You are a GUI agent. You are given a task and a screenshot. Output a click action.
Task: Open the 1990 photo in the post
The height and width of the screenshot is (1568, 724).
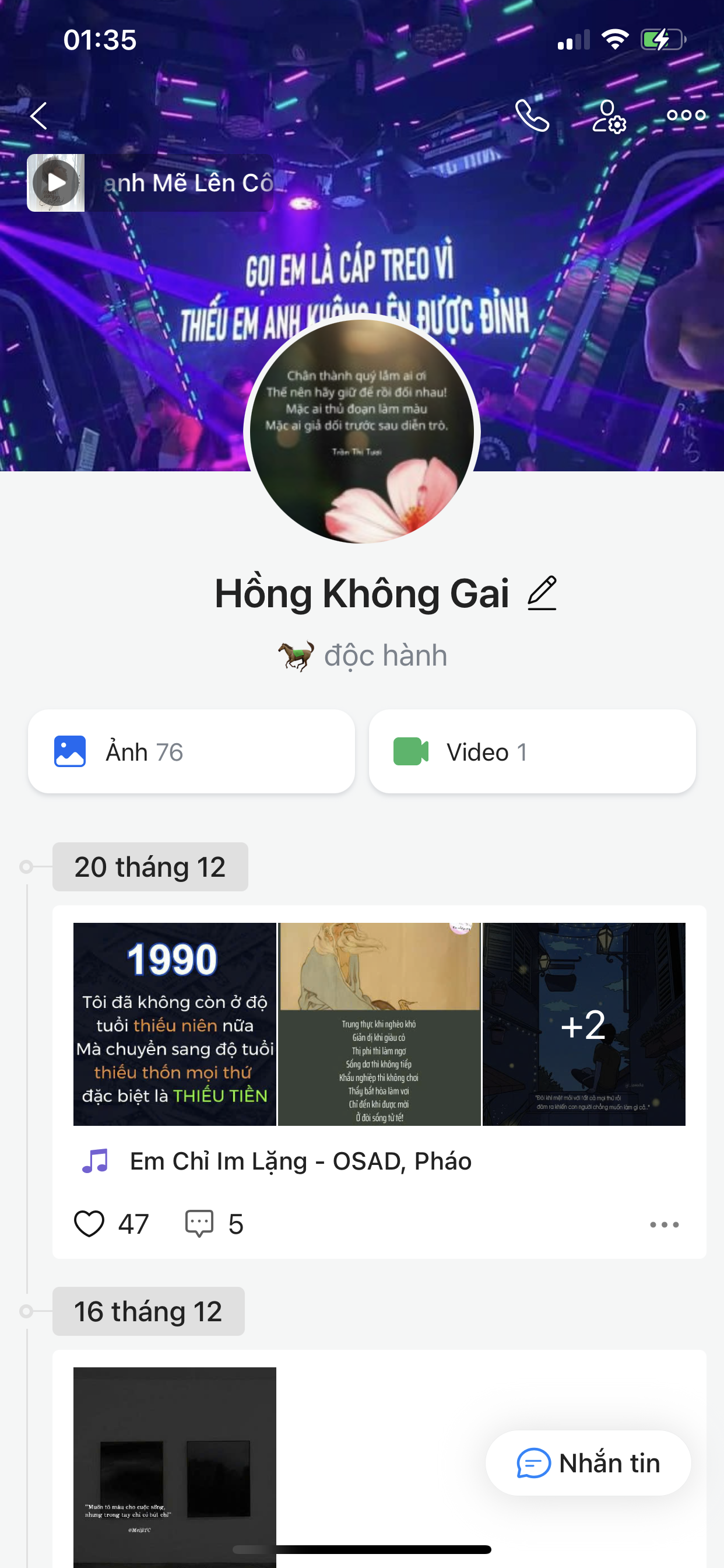tap(175, 1024)
